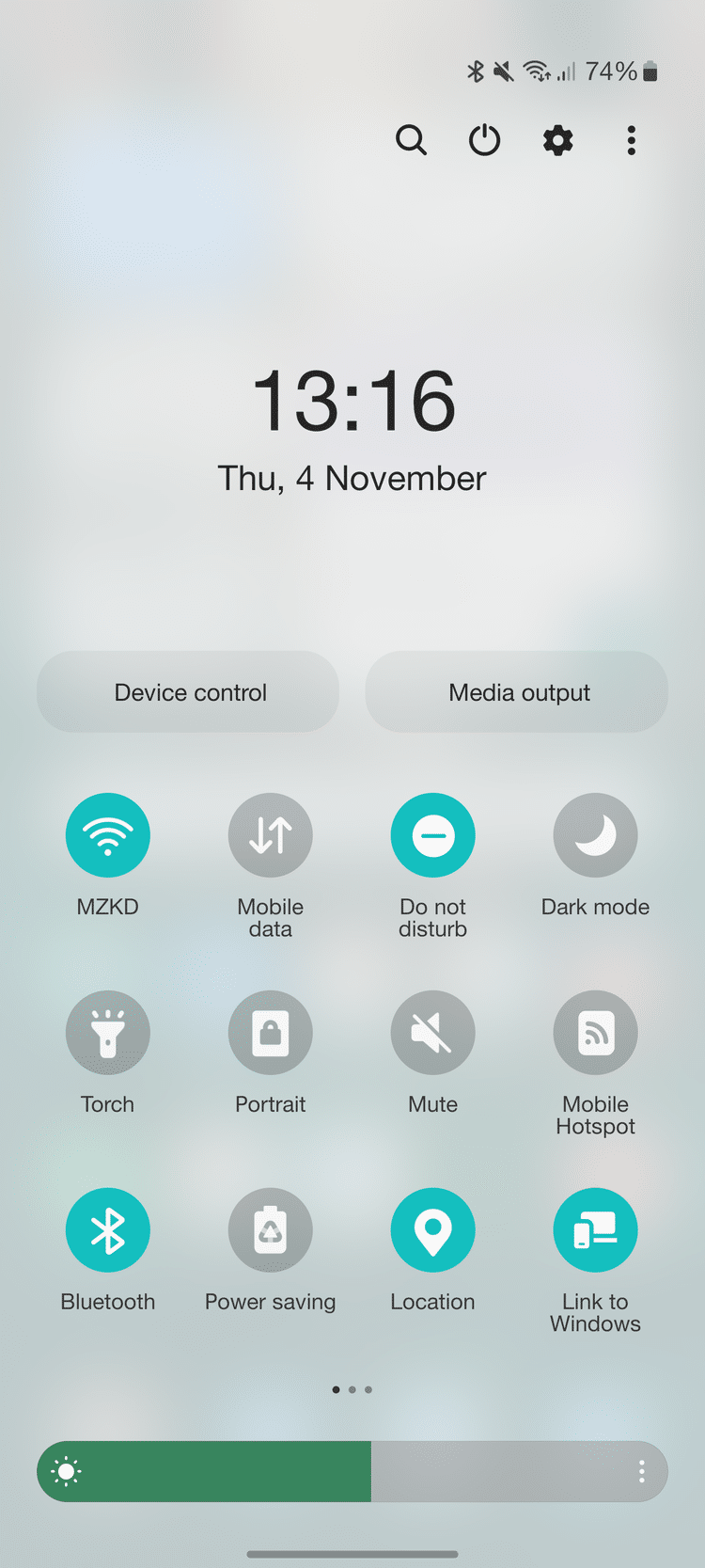Disable Do not disturb
This screenshot has width=705, height=1568.
click(x=433, y=835)
